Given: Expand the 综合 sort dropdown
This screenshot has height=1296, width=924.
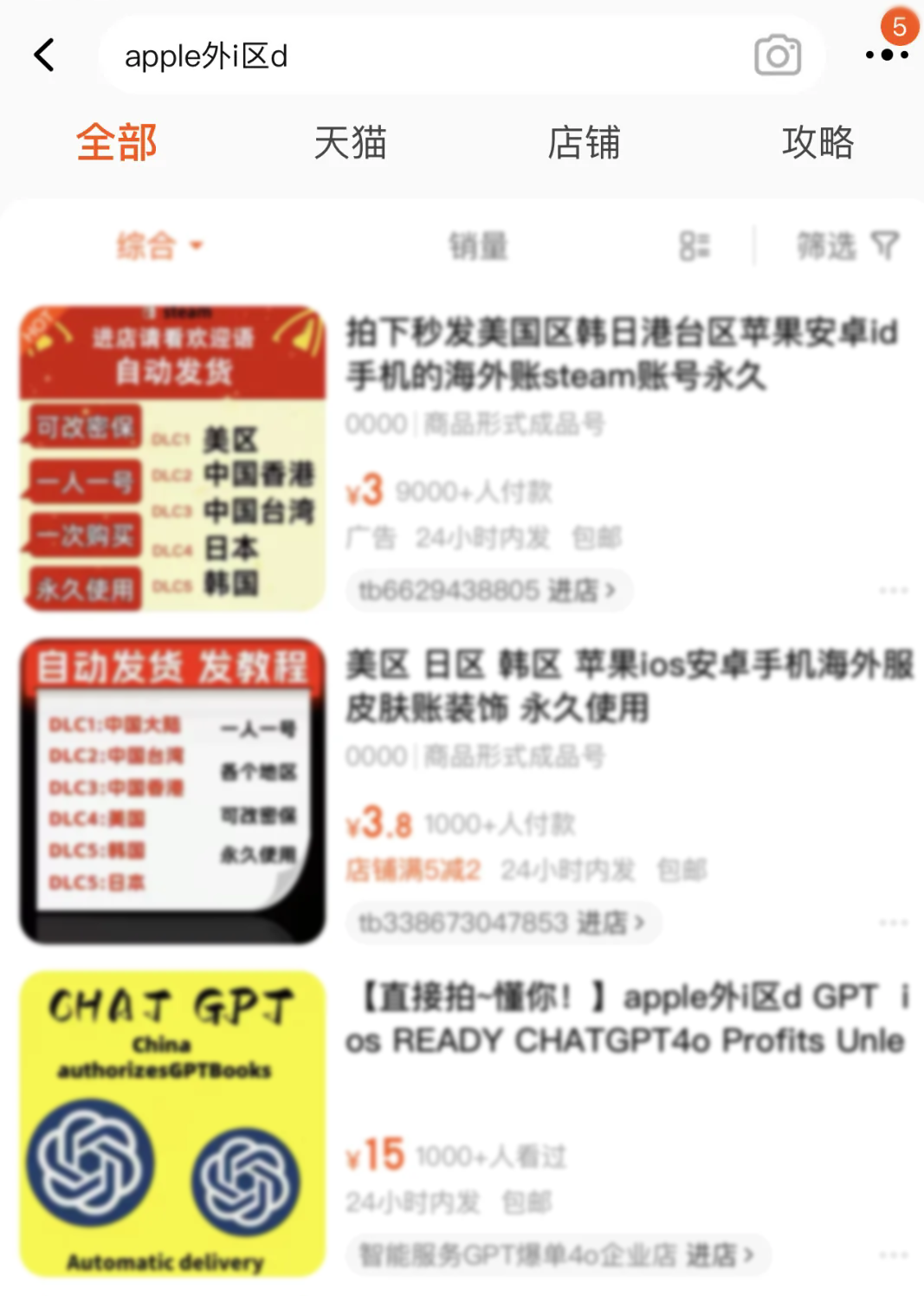Looking at the screenshot, I should [x=159, y=246].
